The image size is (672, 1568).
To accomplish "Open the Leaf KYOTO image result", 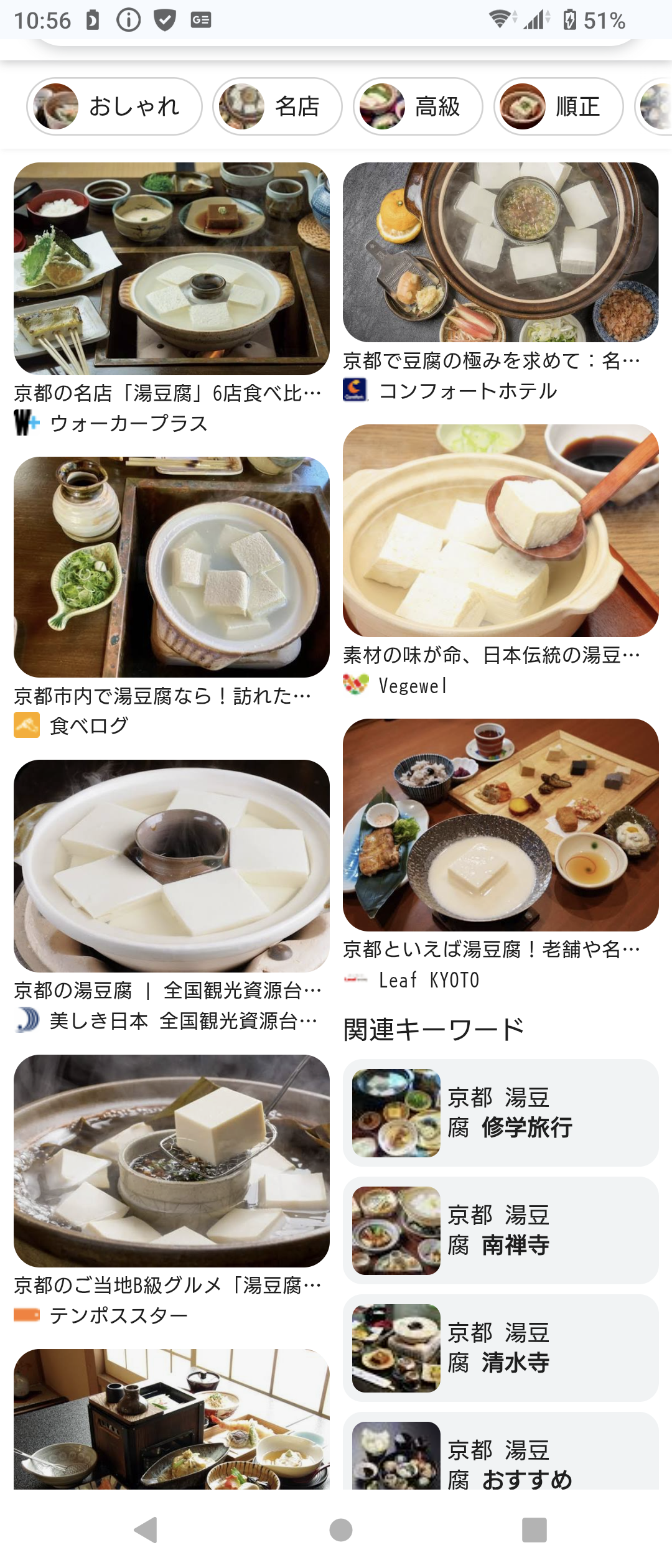I will [500, 825].
